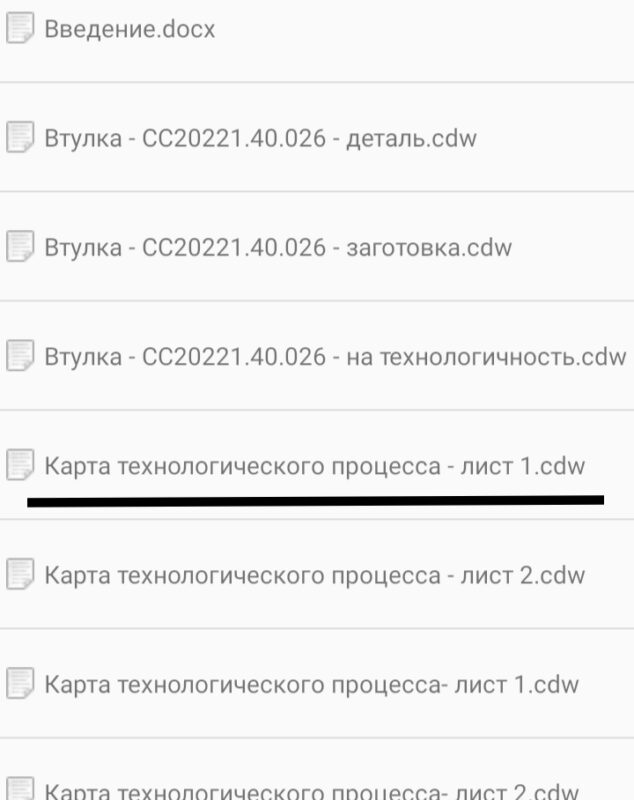Image resolution: width=634 pixels, height=800 pixels.
Task: Open the Введение.docx file
Action: coord(130,29)
